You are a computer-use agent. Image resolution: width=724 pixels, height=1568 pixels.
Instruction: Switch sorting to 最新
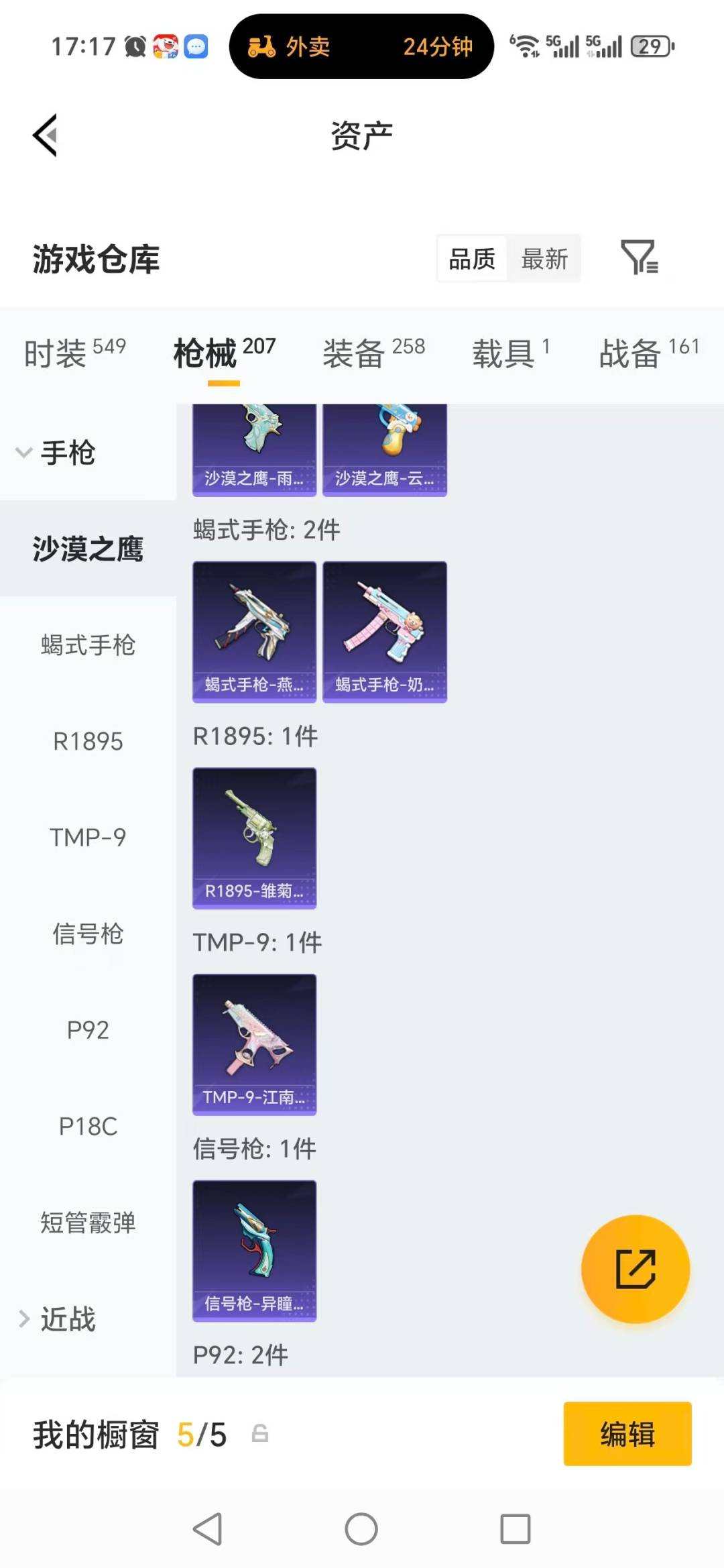[x=544, y=257]
